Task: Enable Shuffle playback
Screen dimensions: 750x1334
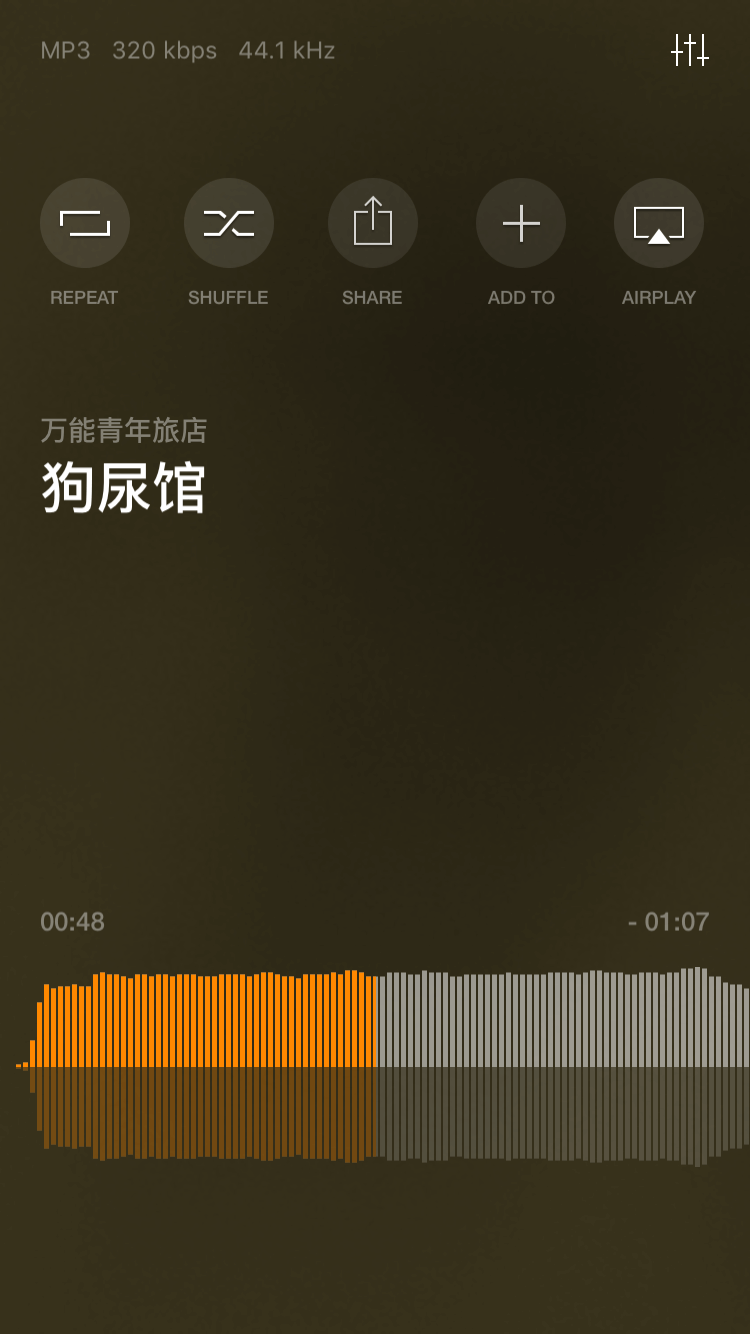Action: [x=229, y=223]
